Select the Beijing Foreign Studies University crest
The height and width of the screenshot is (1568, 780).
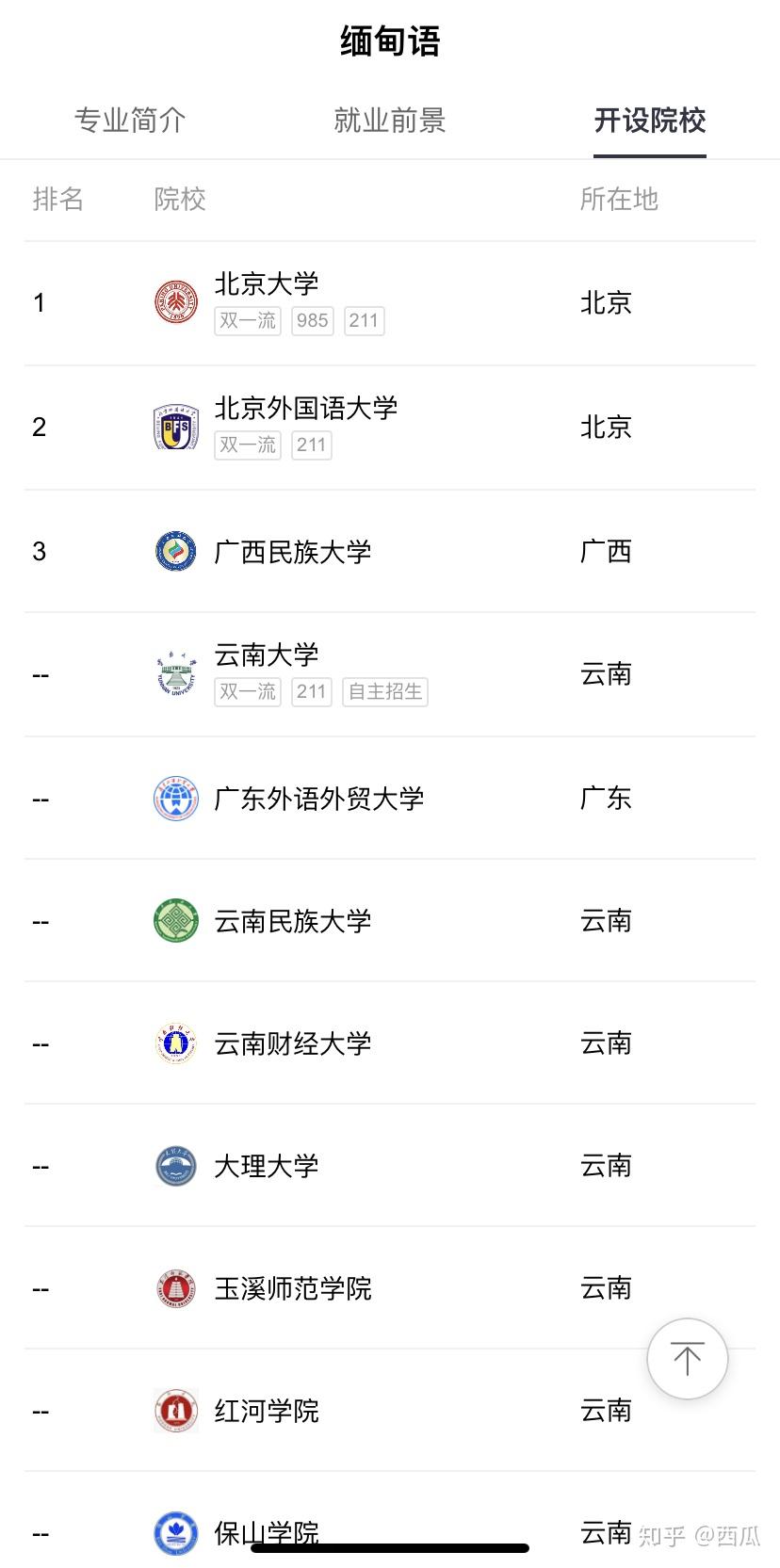175,427
